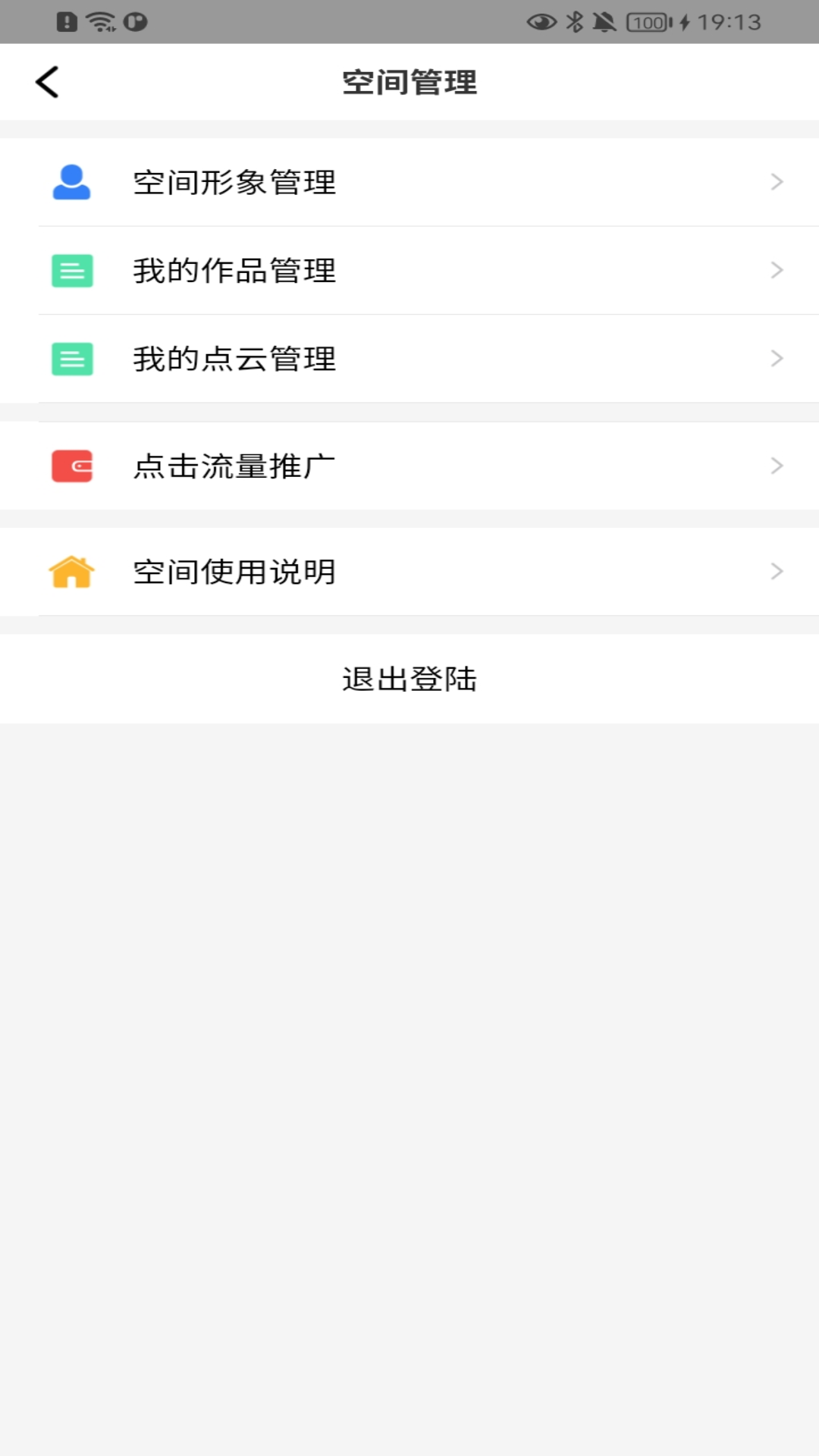Viewport: 819px width, 1456px height.
Task: Click the yellow home icon for 空间使用说明
Action: click(x=71, y=572)
